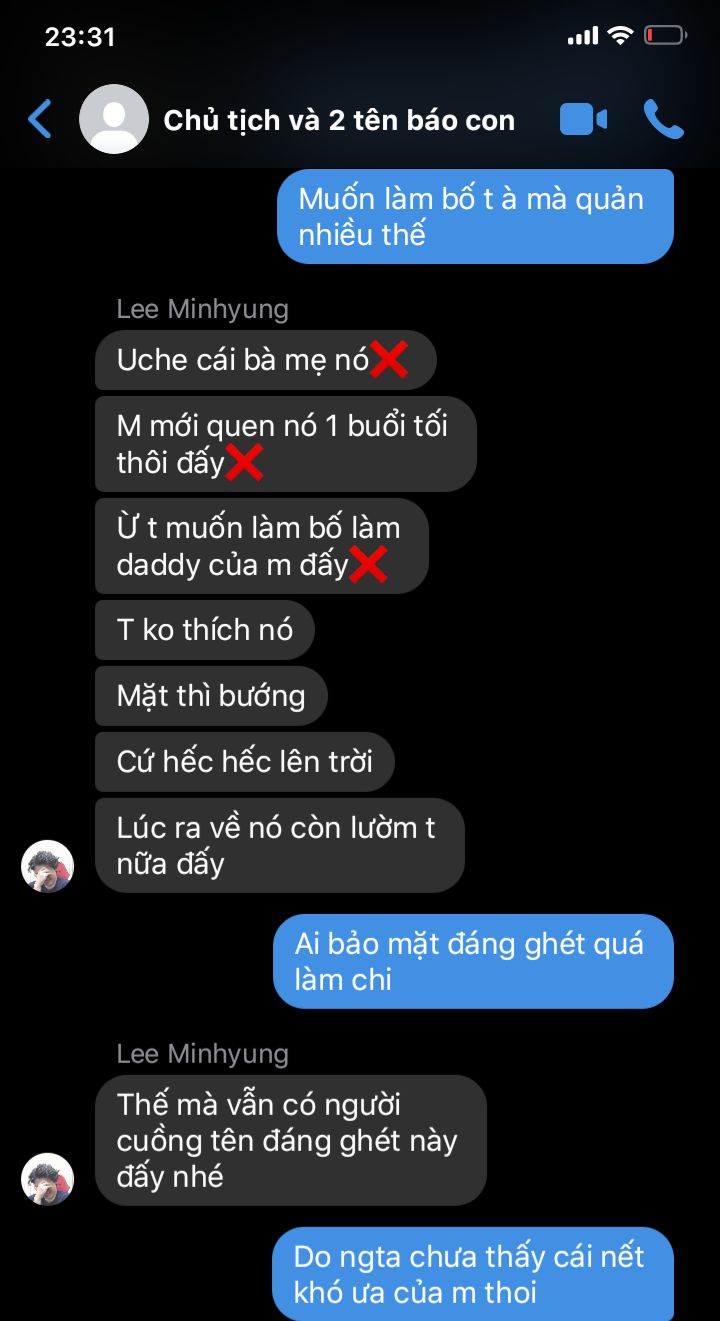Tap Lee Minhyung's avatar beside "Thế mà vẫn" message

[x=47, y=1179]
